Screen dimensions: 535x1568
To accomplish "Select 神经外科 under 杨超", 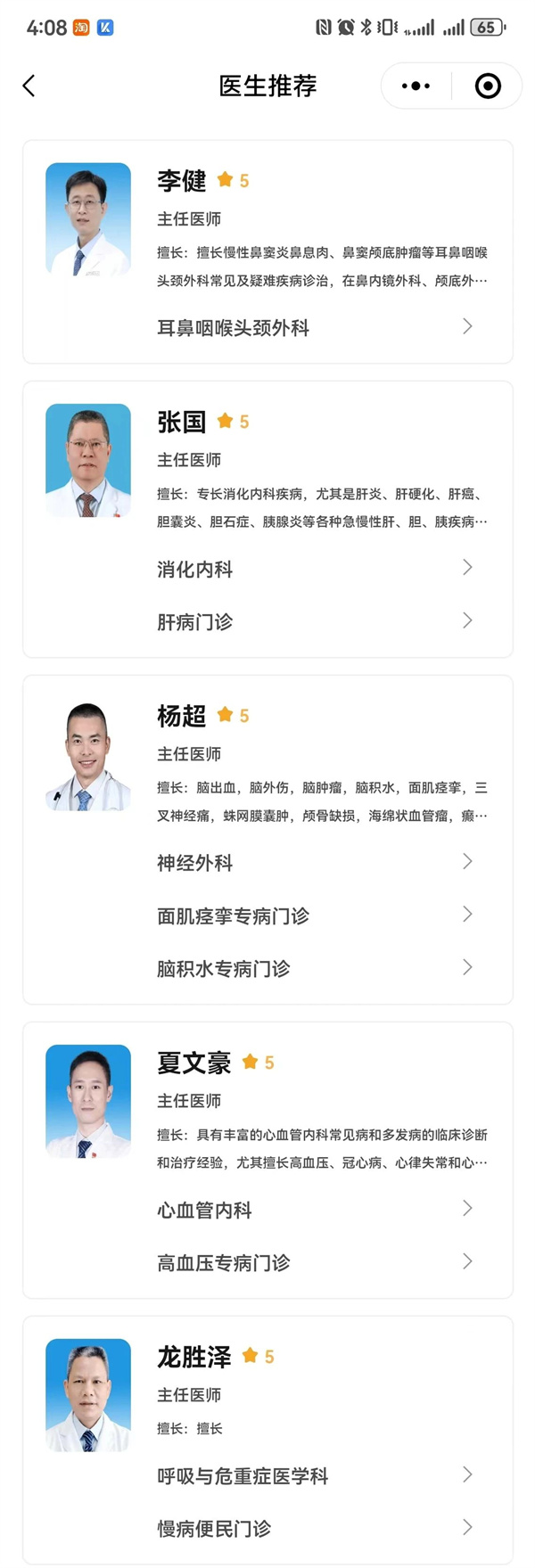I will (314, 862).
